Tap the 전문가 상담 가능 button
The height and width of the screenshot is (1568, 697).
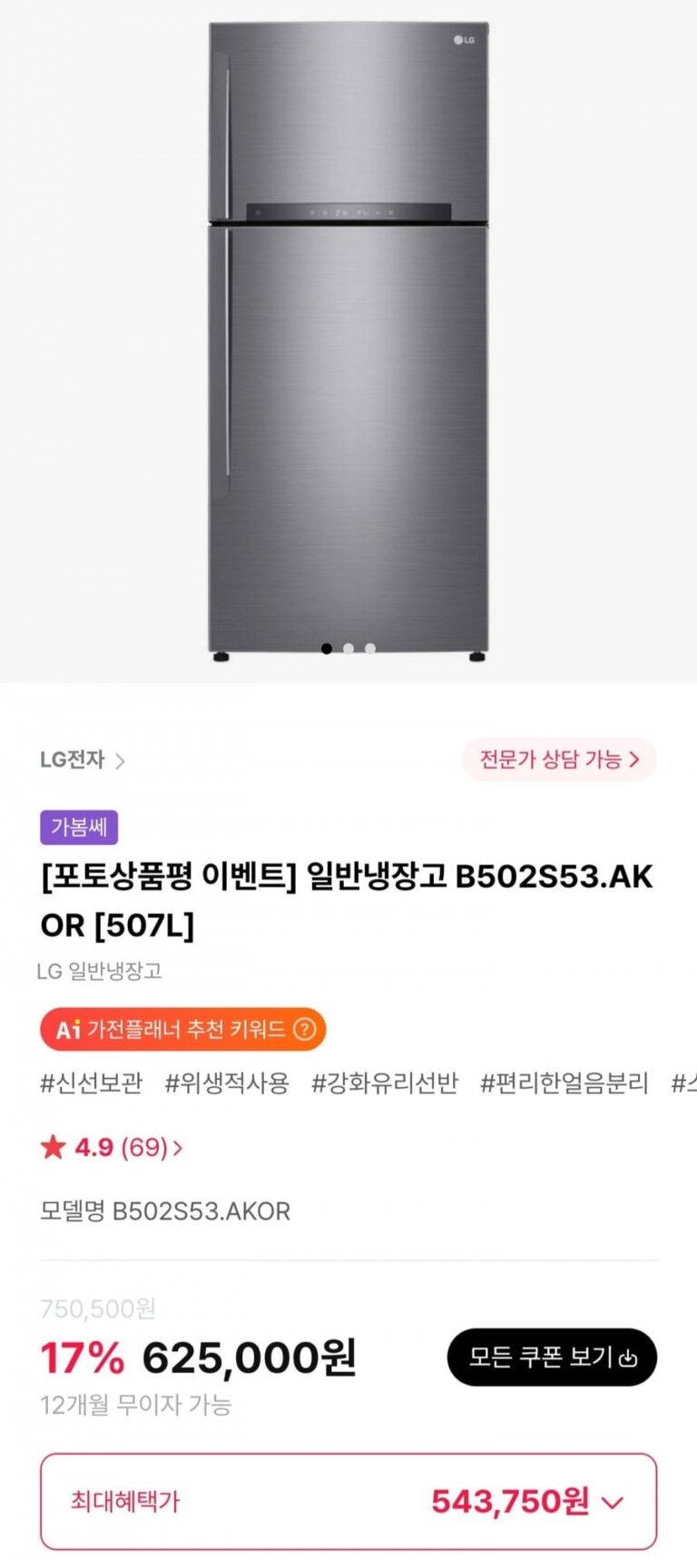click(559, 759)
